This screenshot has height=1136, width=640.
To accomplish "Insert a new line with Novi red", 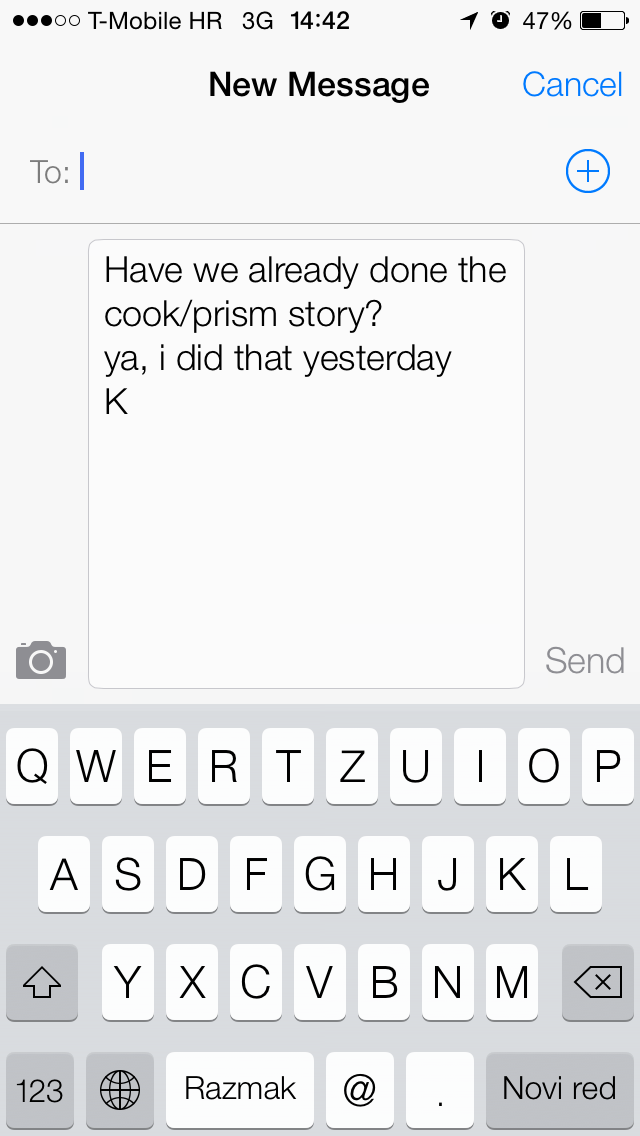I will tap(559, 1089).
